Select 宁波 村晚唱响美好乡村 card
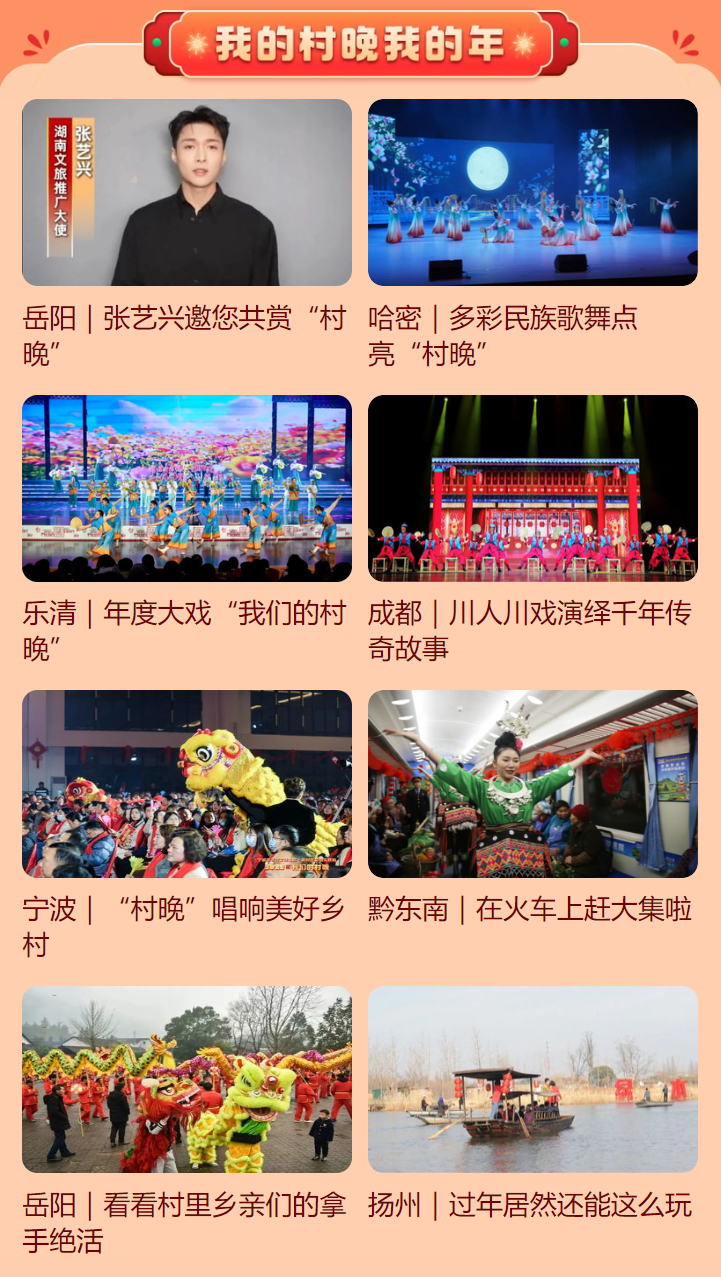 pos(187,784)
